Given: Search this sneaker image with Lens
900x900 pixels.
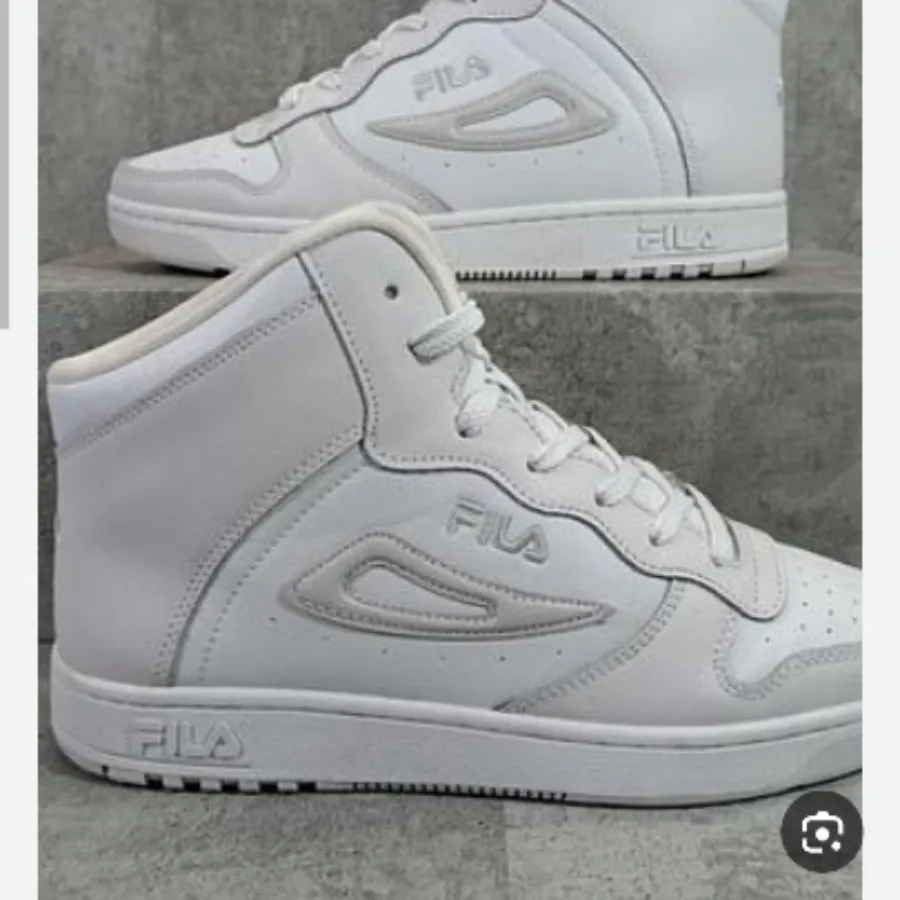Looking at the screenshot, I should point(821,831).
